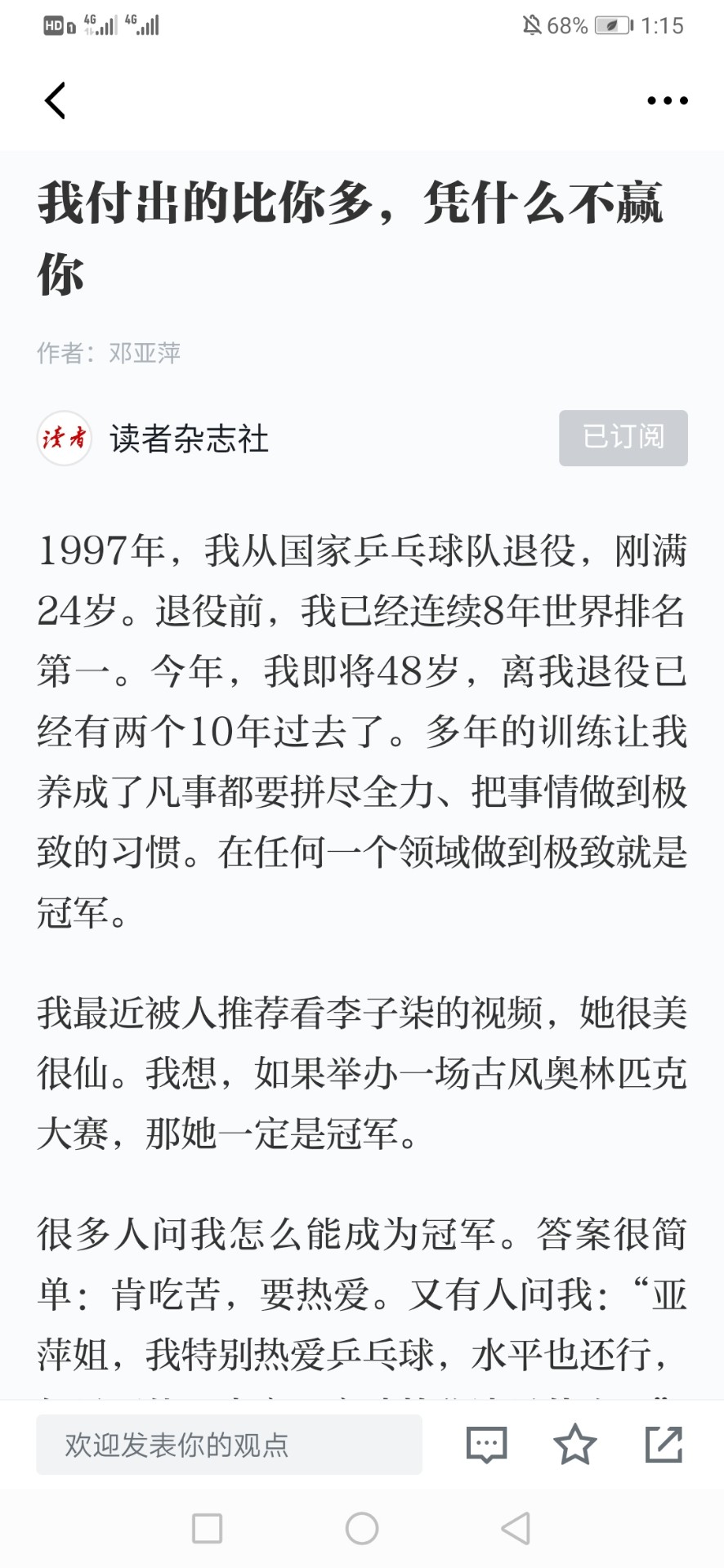Tap system home button
This screenshot has height=1568, width=724.
[x=362, y=1528]
